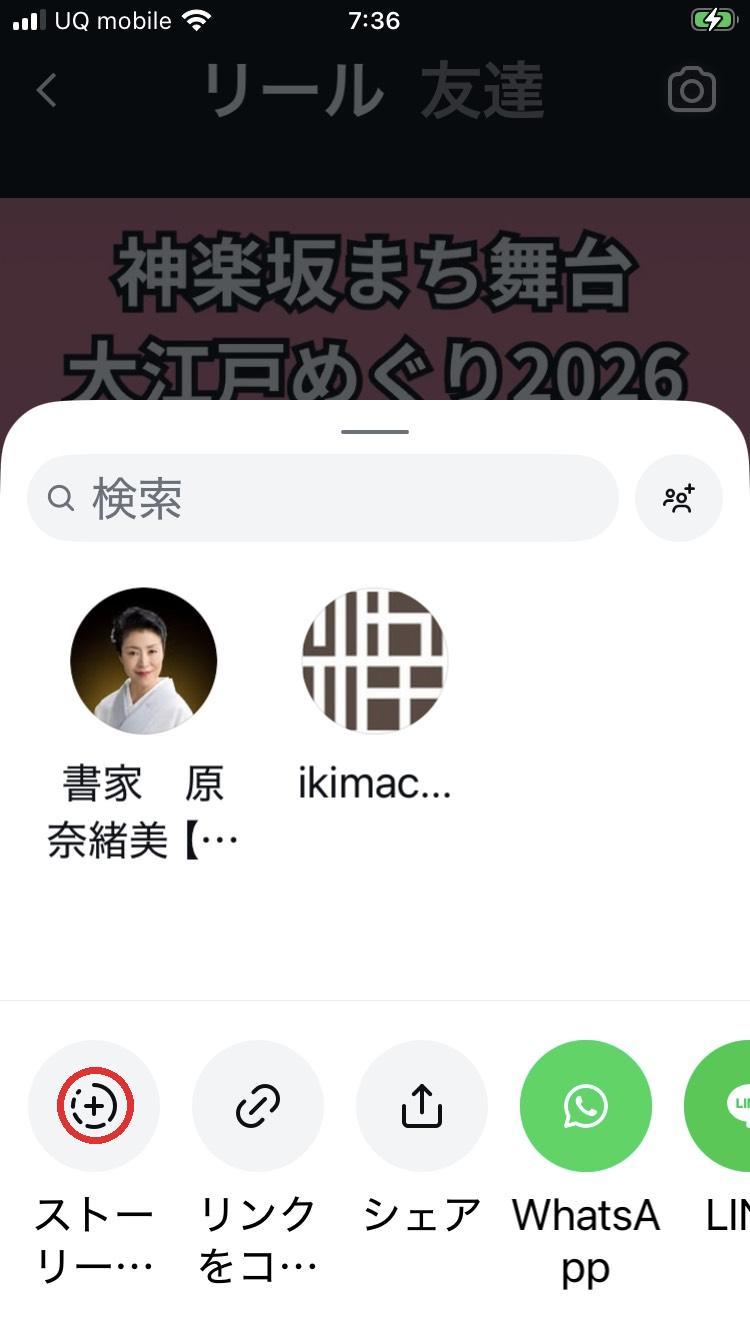This screenshot has width=750, height=1334.
Task: Open the add people icon beside search
Action: point(679,498)
